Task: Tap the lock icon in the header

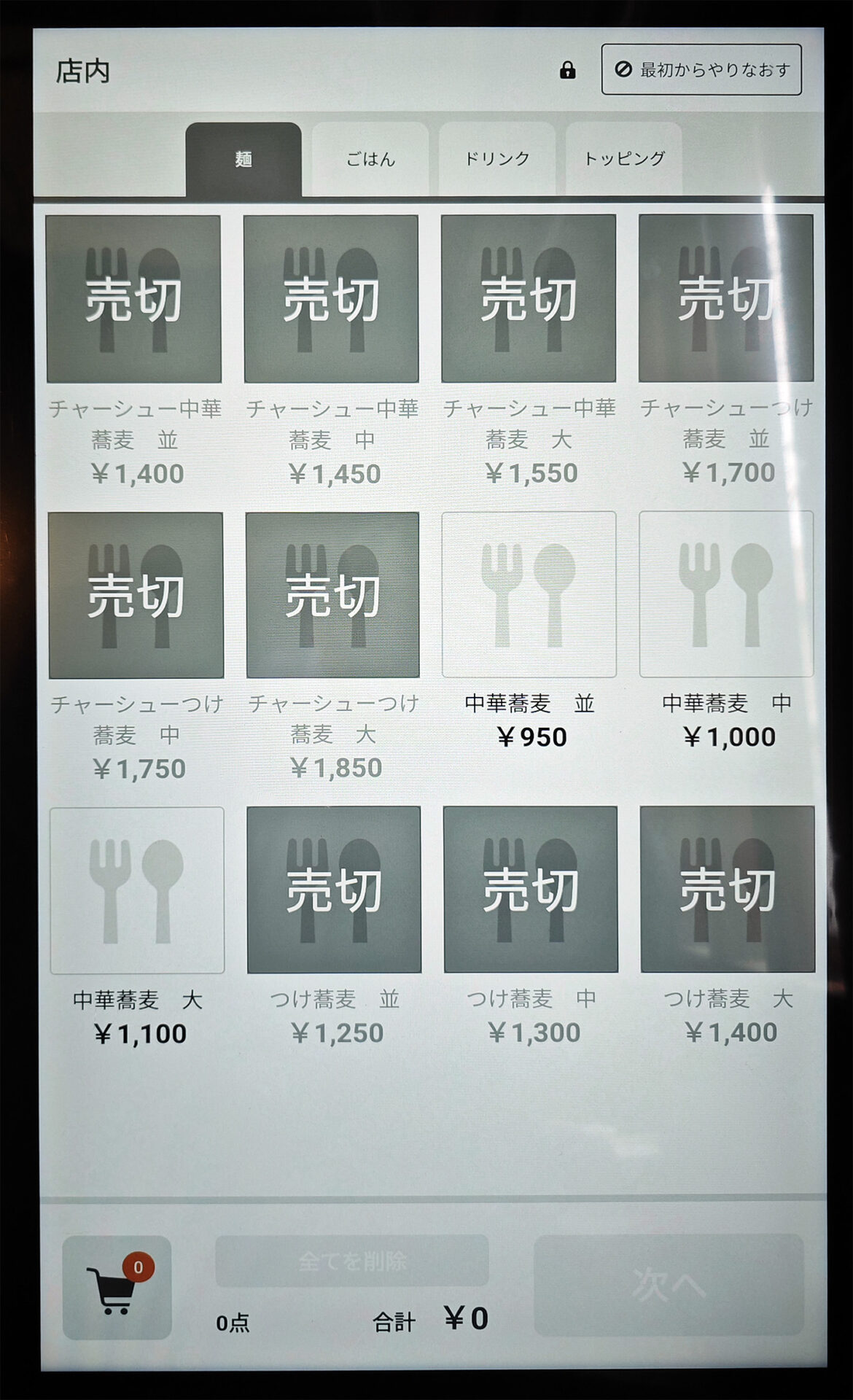Action: [567, 70]
